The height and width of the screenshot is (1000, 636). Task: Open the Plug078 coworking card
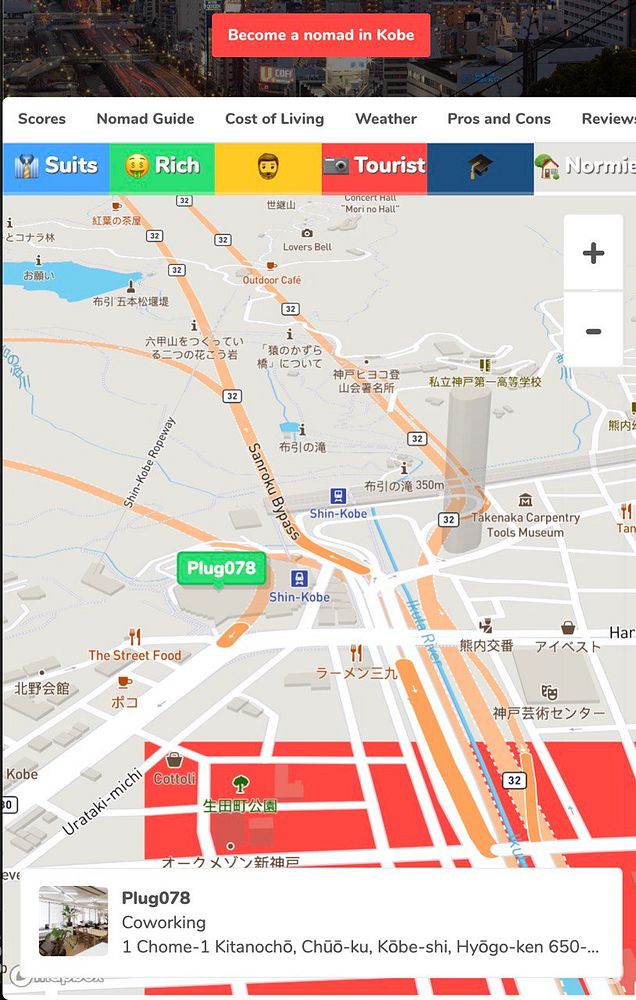[320, 922]
